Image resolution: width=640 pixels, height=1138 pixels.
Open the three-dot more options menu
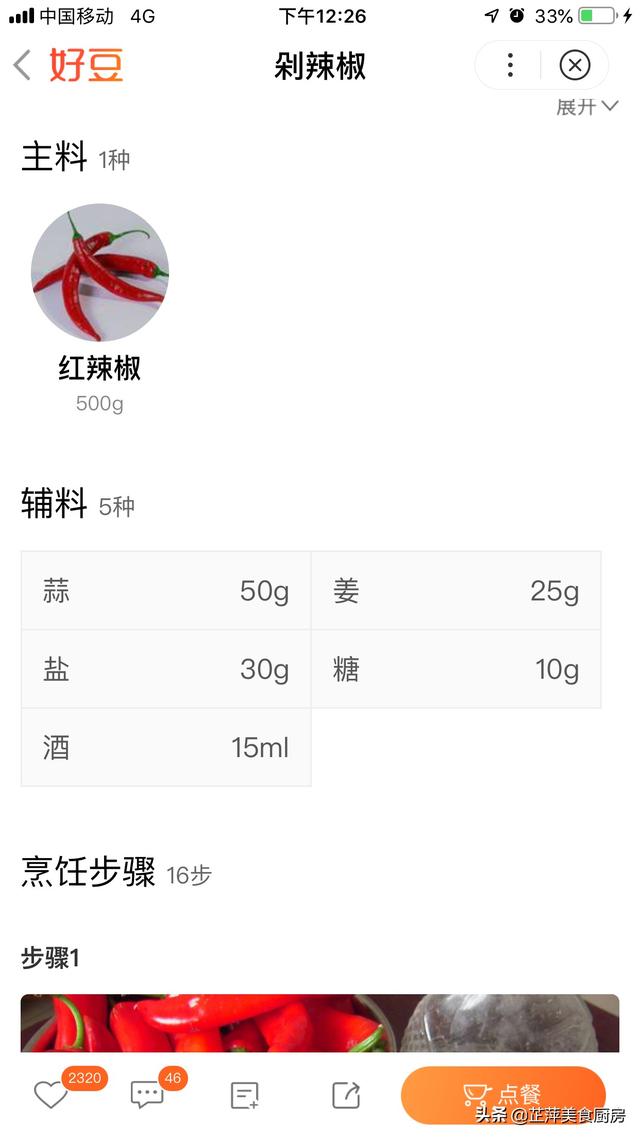[510, 66]
